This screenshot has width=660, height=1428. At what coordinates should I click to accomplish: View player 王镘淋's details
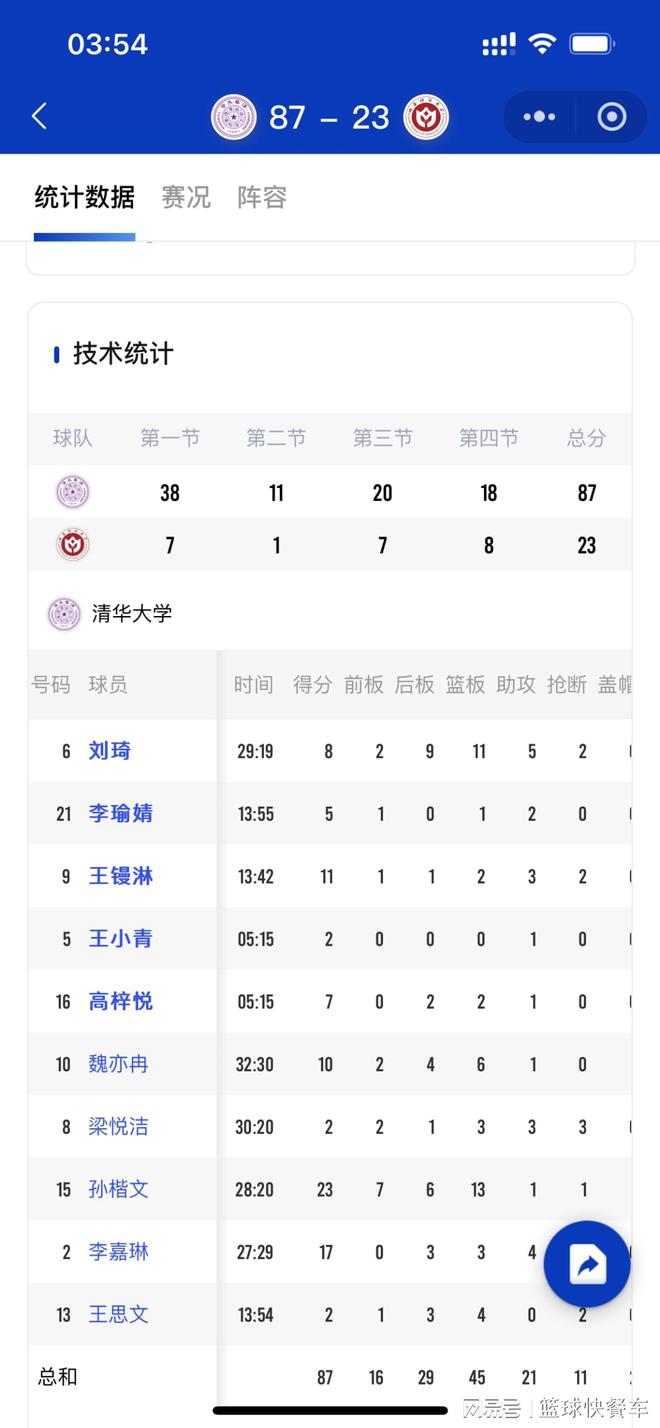coord(121,876)
